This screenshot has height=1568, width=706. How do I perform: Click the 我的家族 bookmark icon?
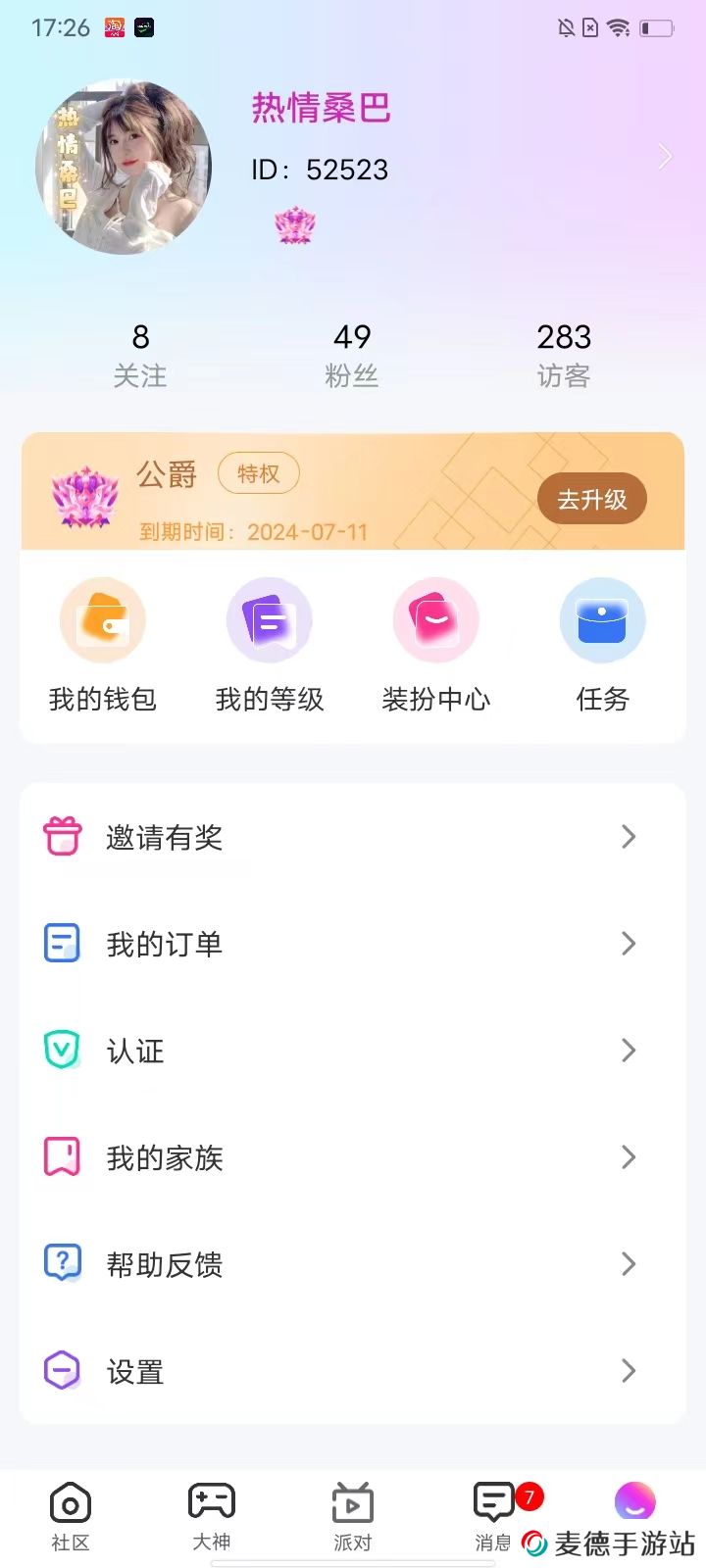point(62,1156)
